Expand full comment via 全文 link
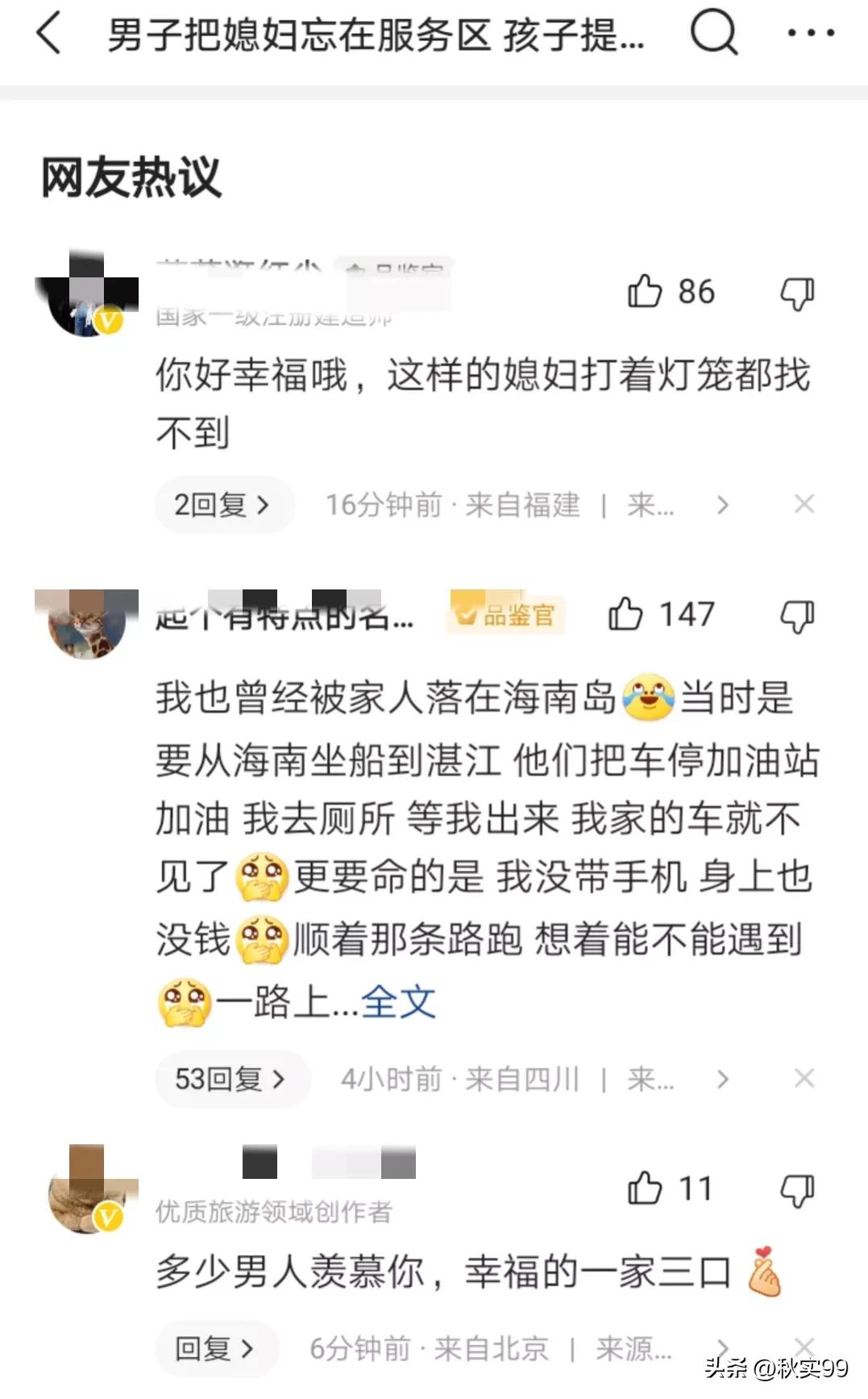 coord(398,1002)
